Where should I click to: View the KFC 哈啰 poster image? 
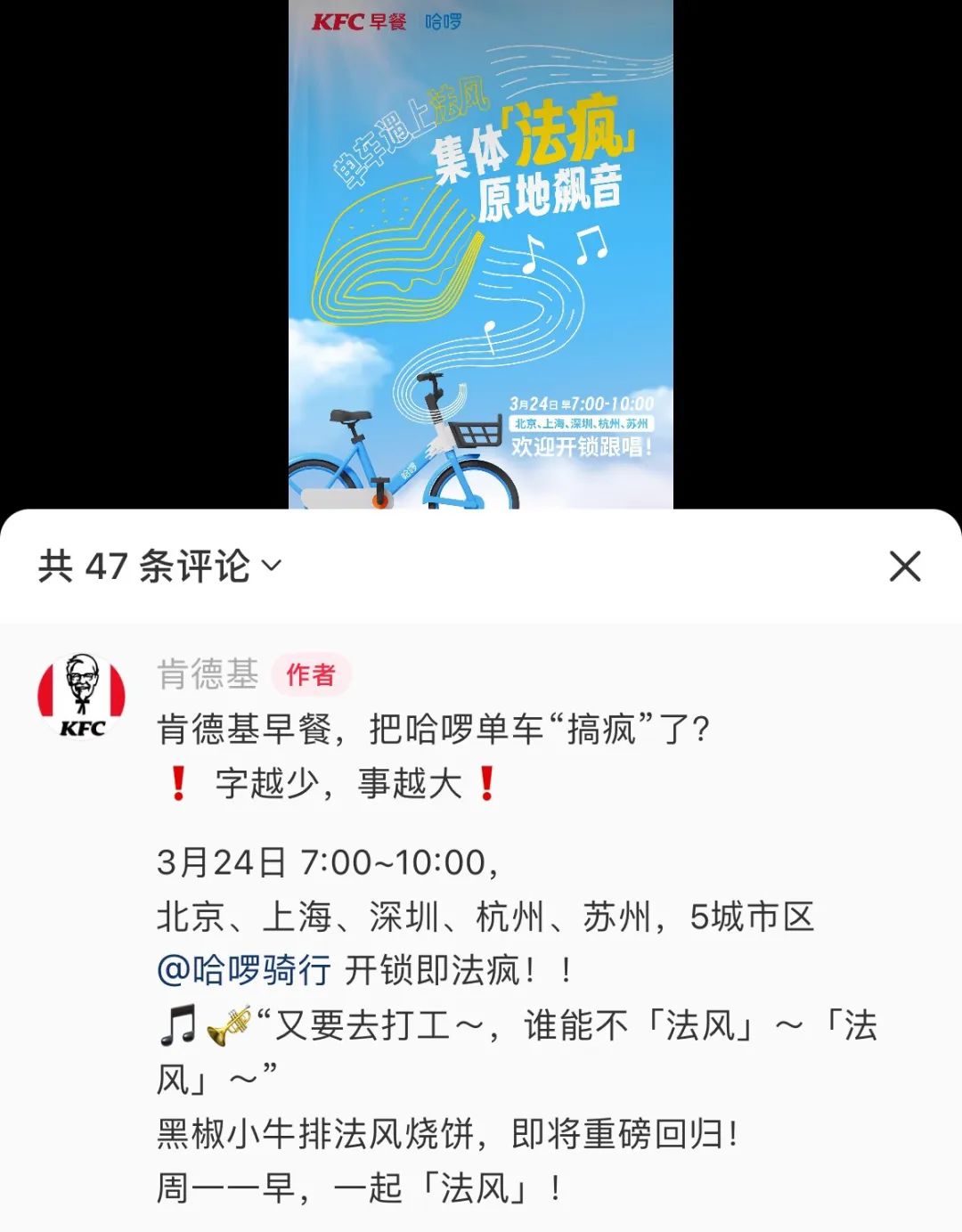pyautogui.click(x=480, y=255)
